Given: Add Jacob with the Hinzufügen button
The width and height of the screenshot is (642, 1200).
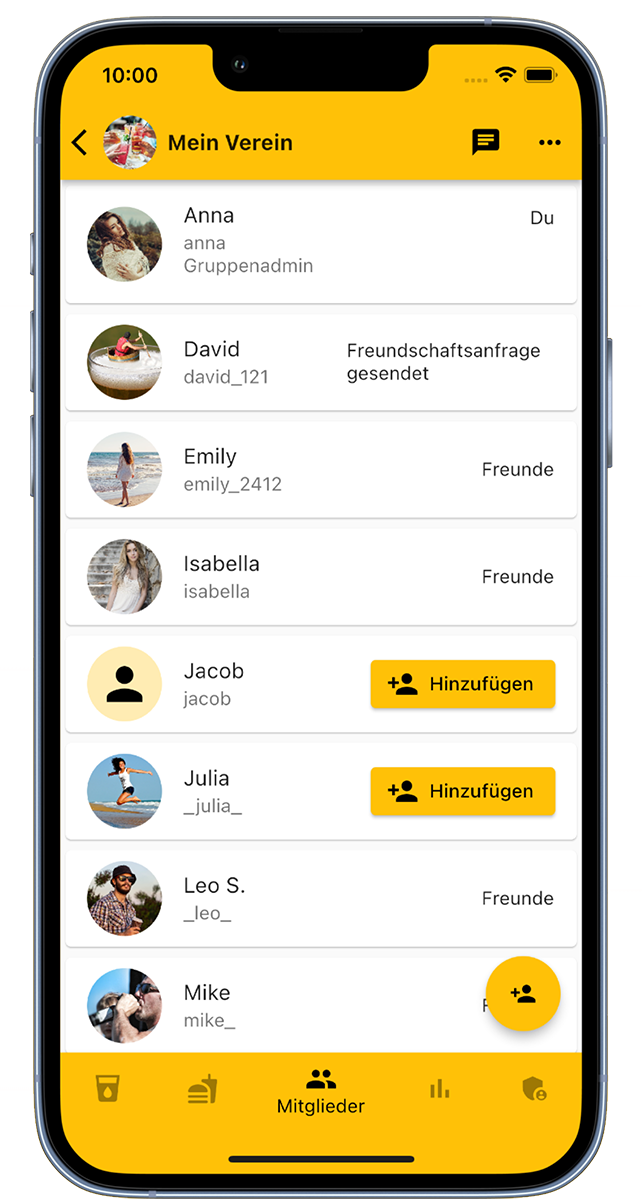Looking at the screenshot, I should pyautogui.click(x=462, y=685).
